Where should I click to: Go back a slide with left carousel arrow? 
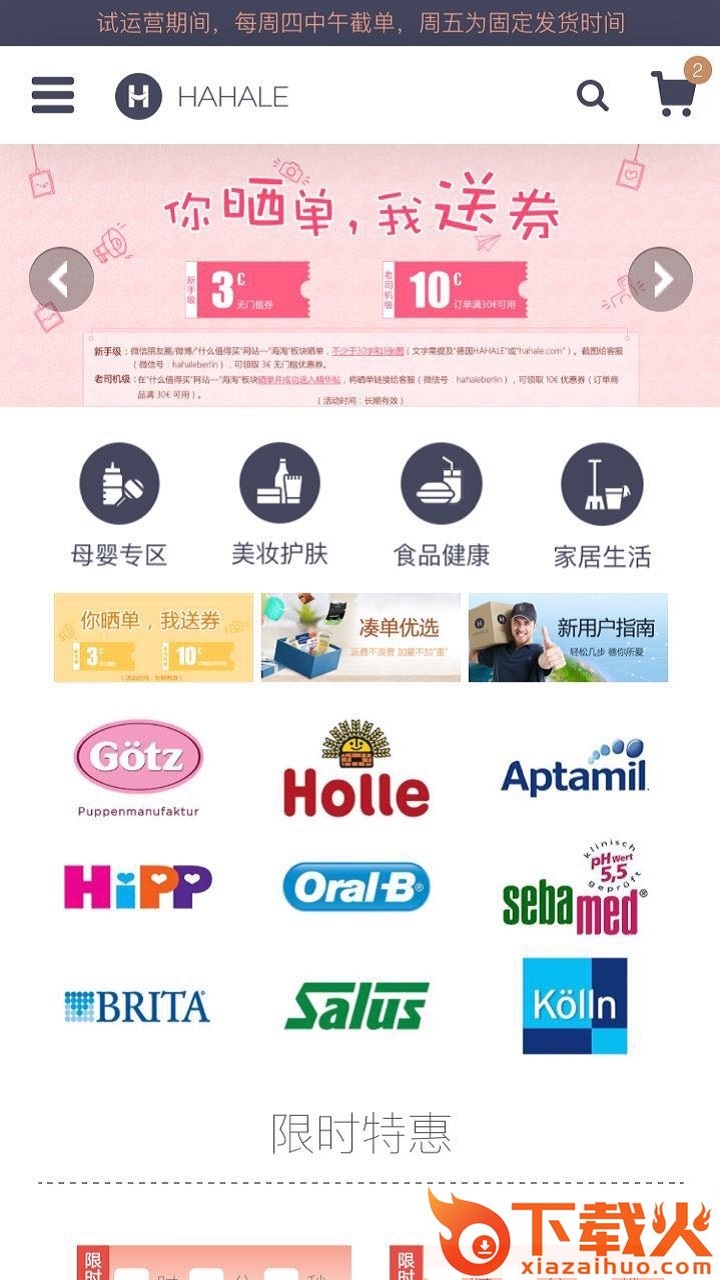(x=60, y=280)
